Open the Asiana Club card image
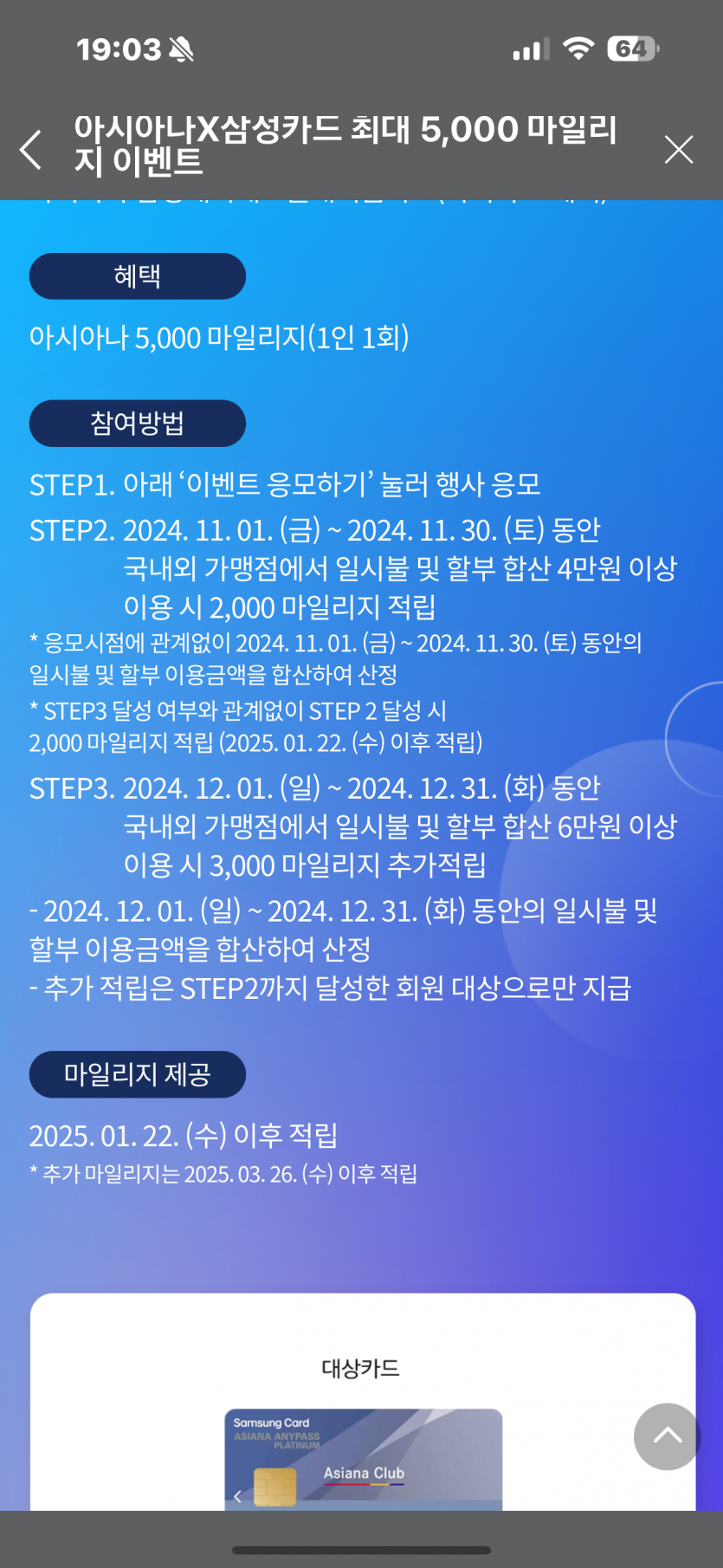Screen dimensions: 723x1568 [364, 1460]
